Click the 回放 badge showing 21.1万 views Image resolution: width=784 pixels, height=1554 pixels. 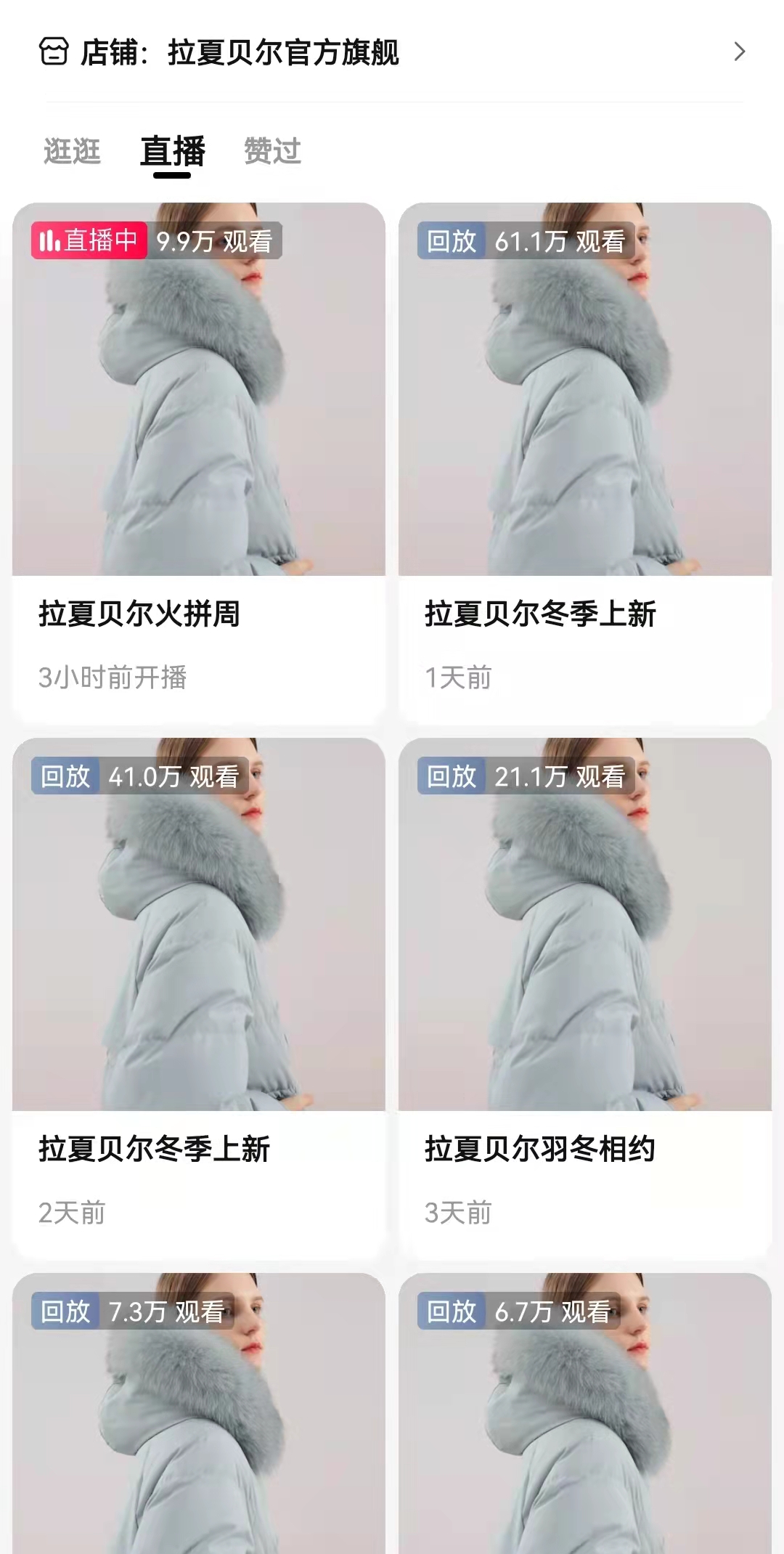[450, 777]
